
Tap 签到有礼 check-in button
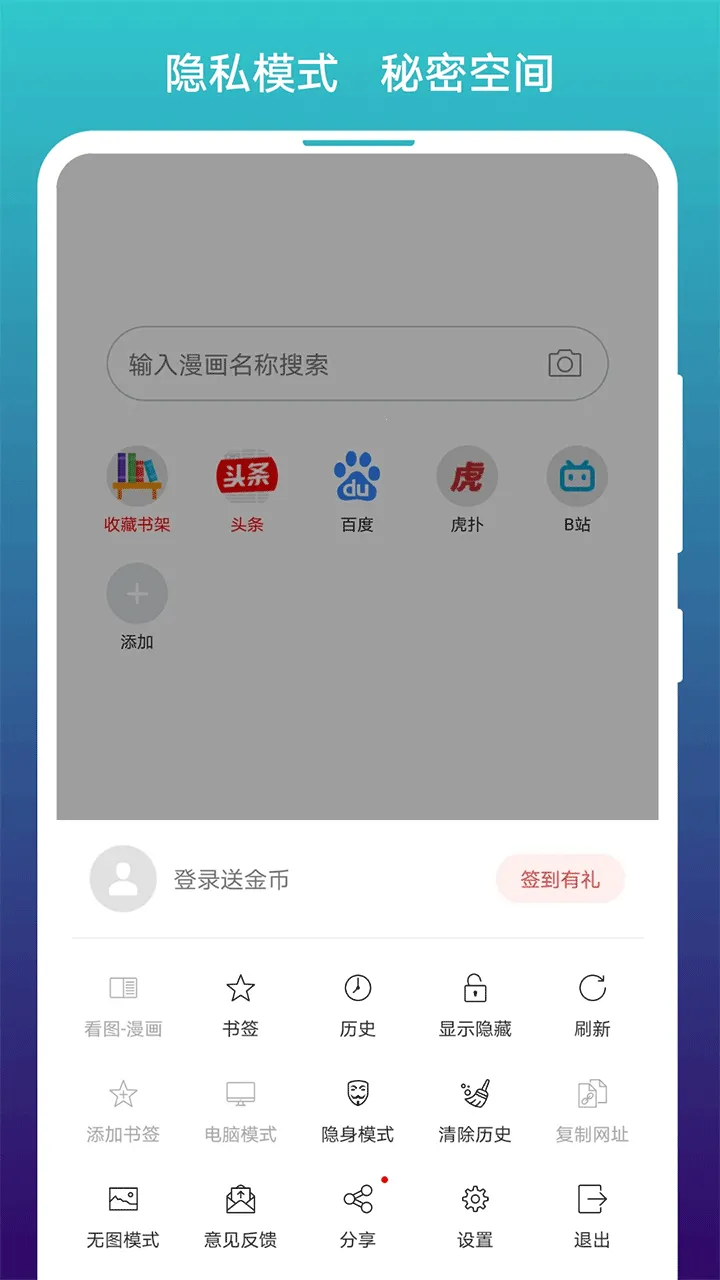coord(561,879)
